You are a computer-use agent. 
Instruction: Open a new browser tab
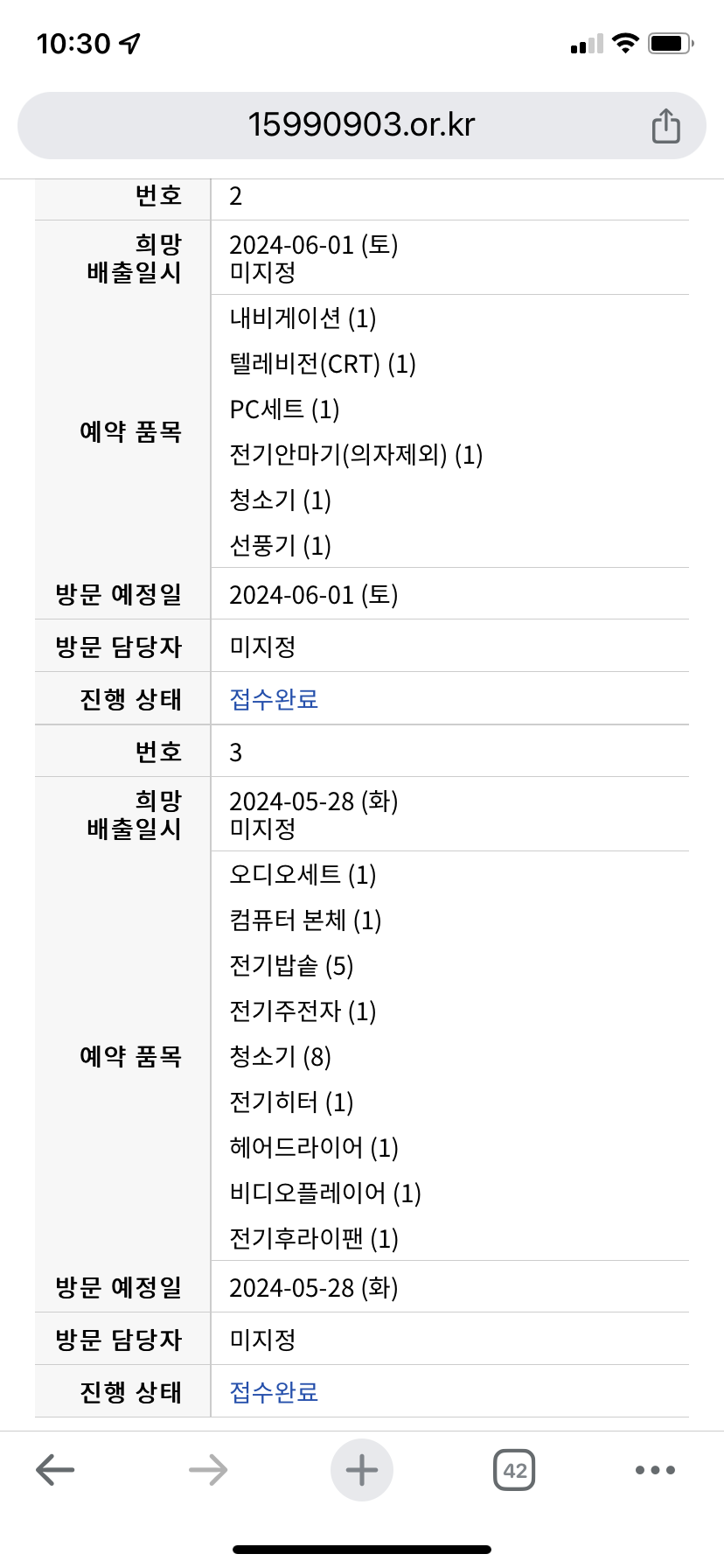coord(361,1470)
